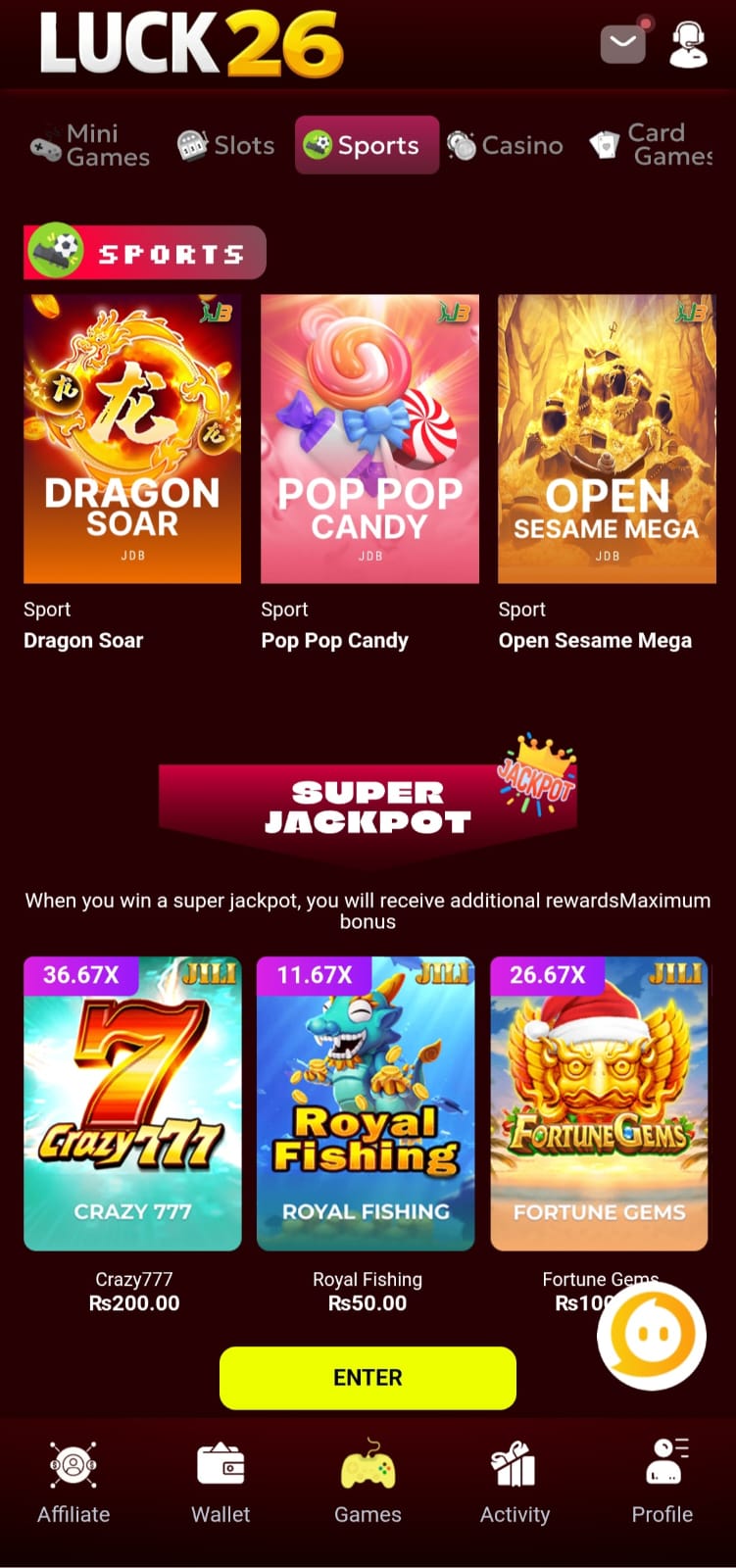The width and height of the screenshot is (736, 1568).
Task: Switch to the Slots category
Action: click(x=225, y=145)
